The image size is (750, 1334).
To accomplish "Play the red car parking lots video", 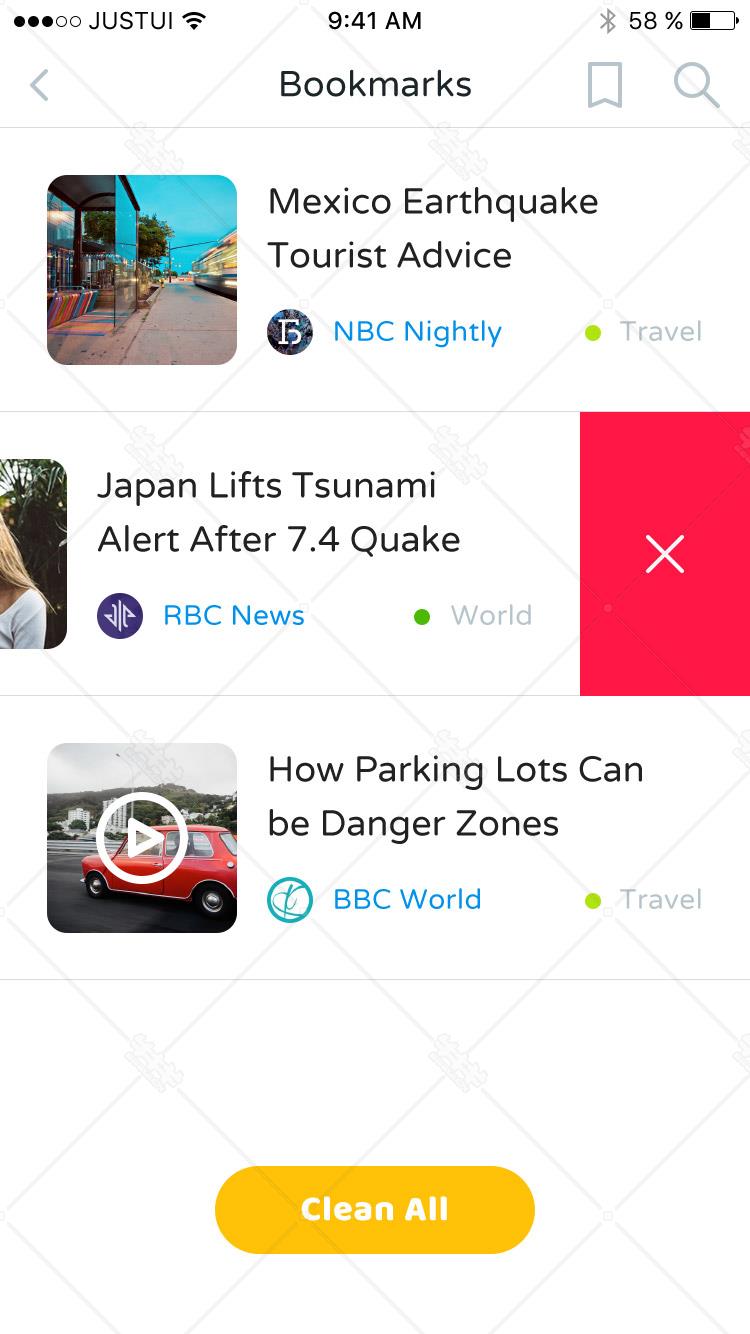I will click(142, 838).
